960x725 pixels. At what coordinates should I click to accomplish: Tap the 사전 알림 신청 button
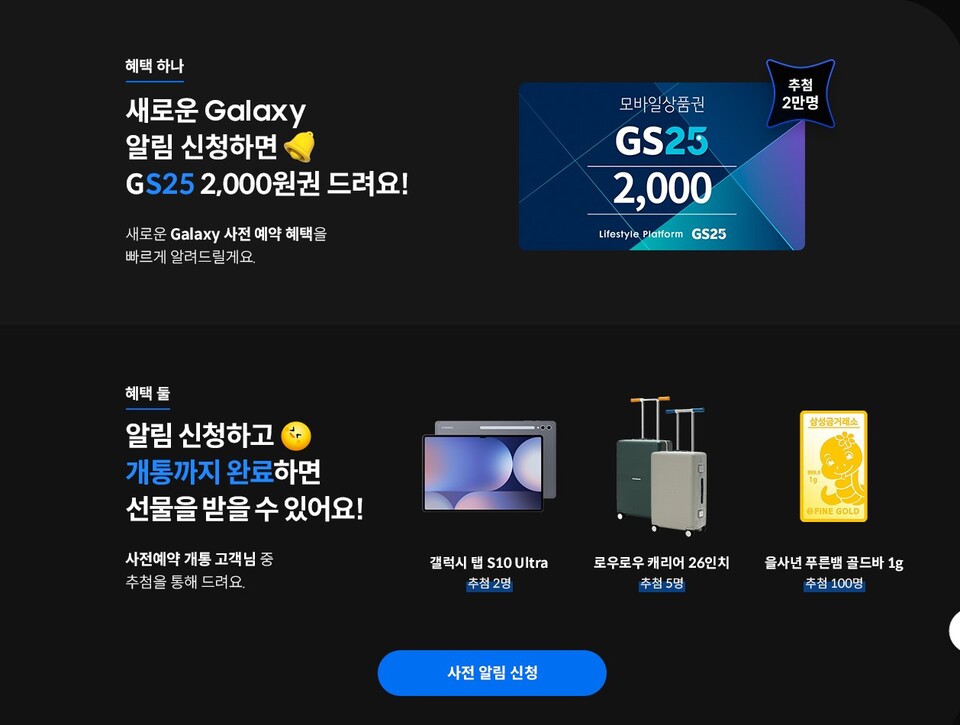point(491,672)
